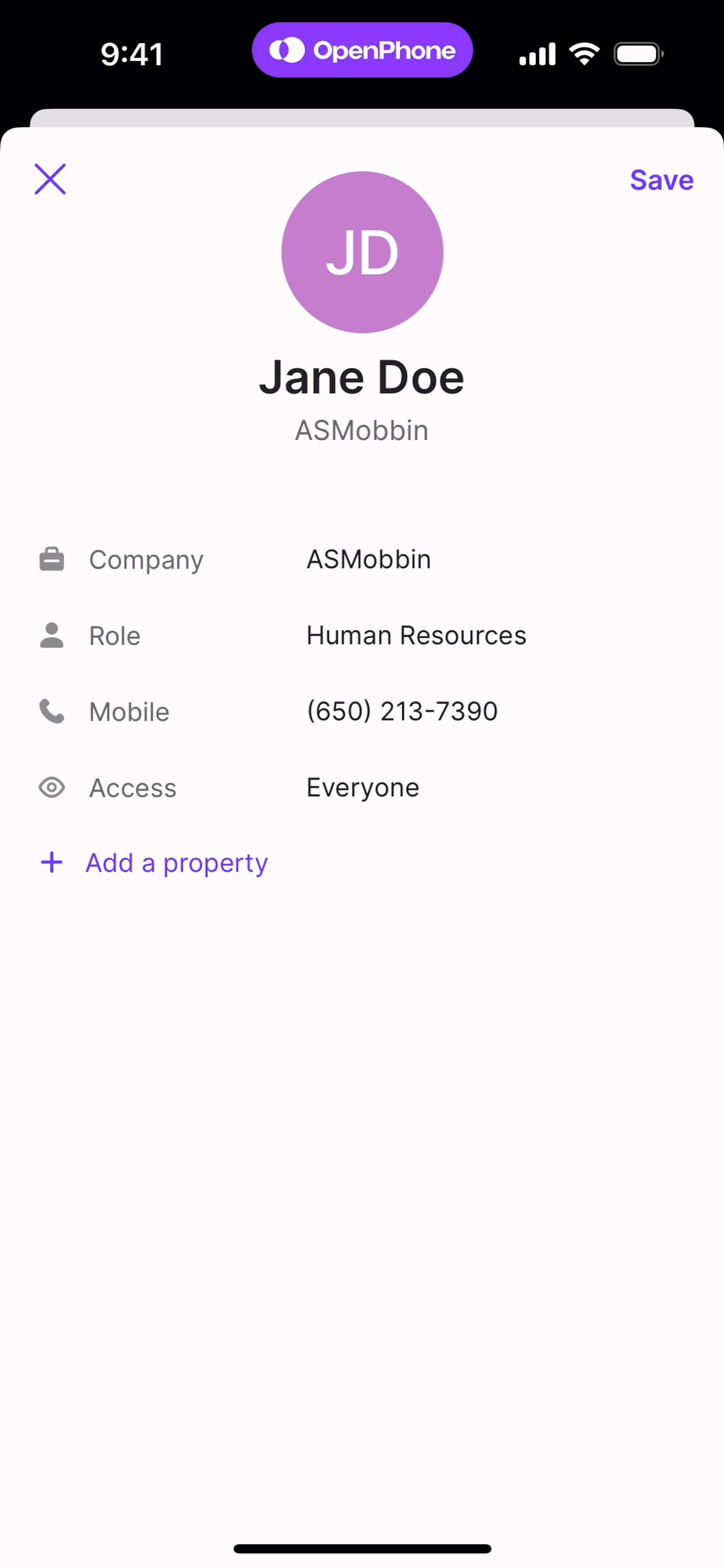Edit the Company field ASMobbin

point(368,559)
